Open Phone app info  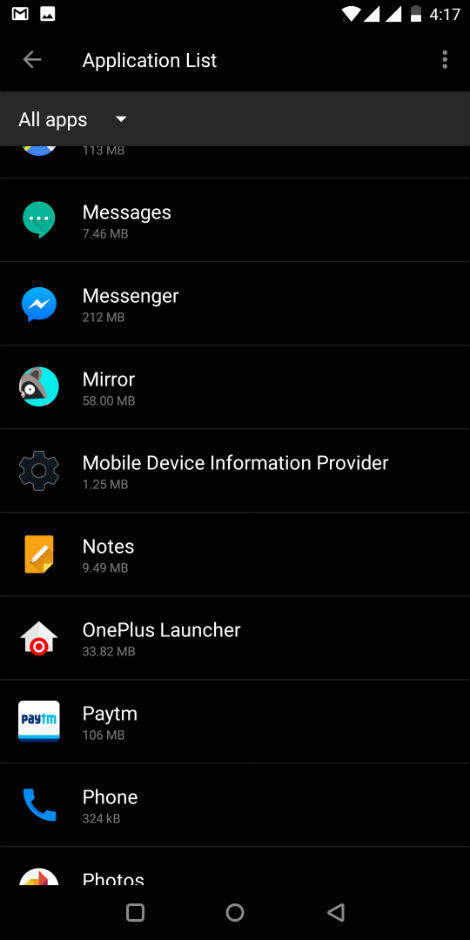click(235, 805)
